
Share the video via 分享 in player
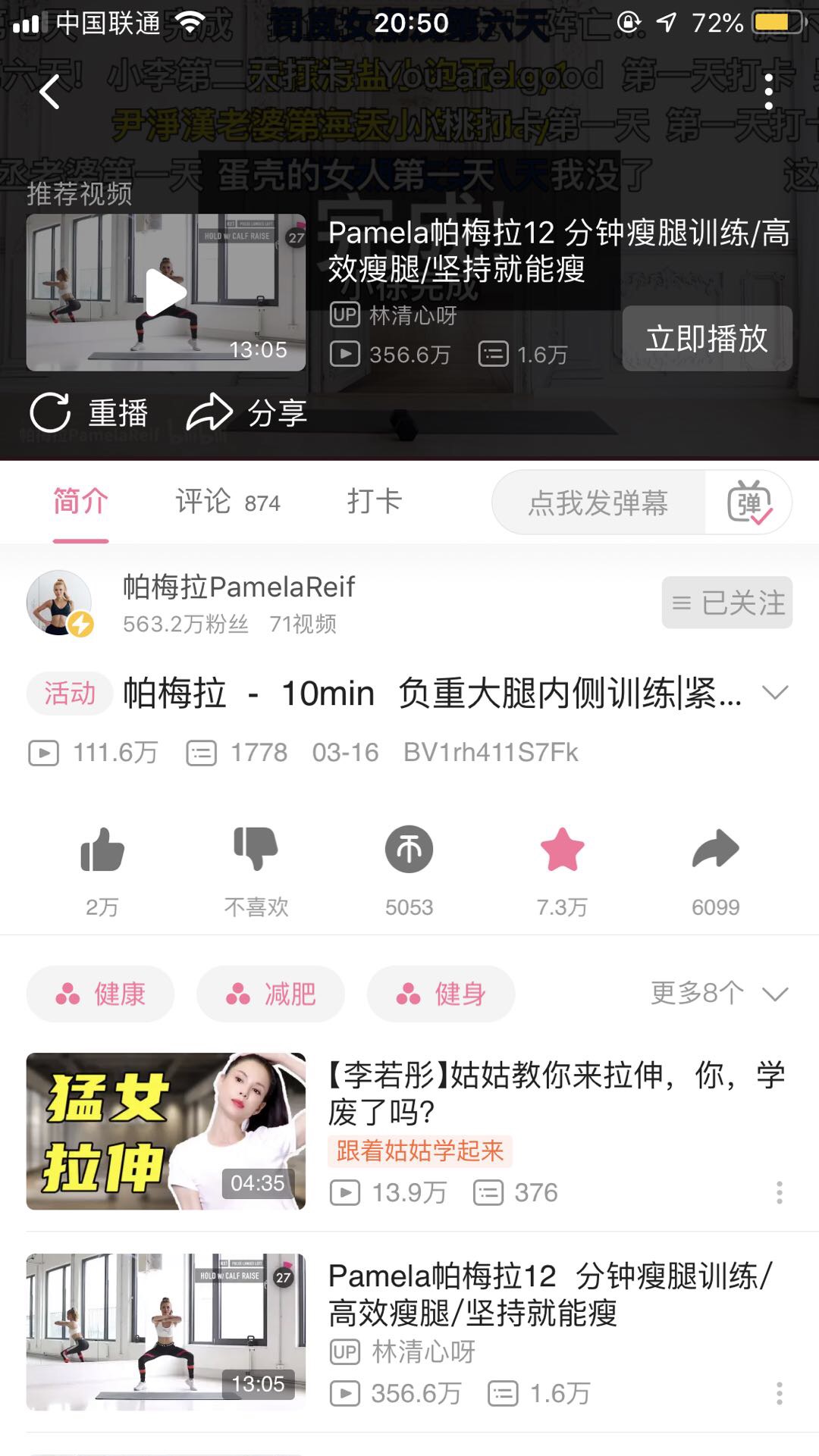(247, 413)
